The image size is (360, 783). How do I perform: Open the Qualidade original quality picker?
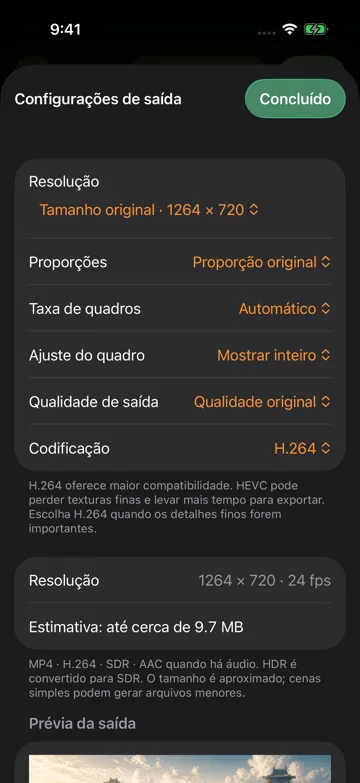(262, 402)
